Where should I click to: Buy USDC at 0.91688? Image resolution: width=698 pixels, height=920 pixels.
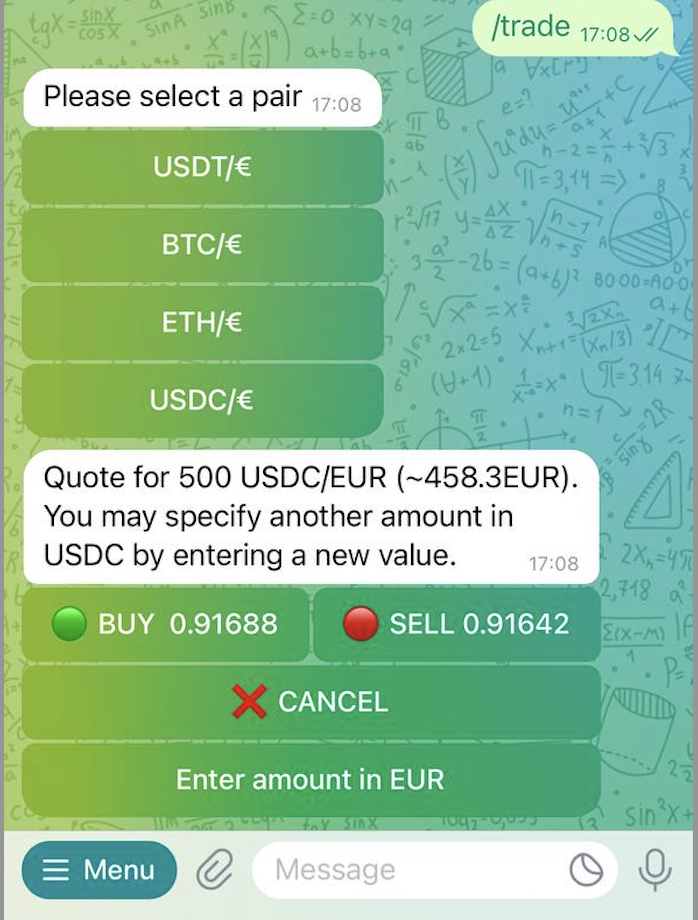pos(165,624)
